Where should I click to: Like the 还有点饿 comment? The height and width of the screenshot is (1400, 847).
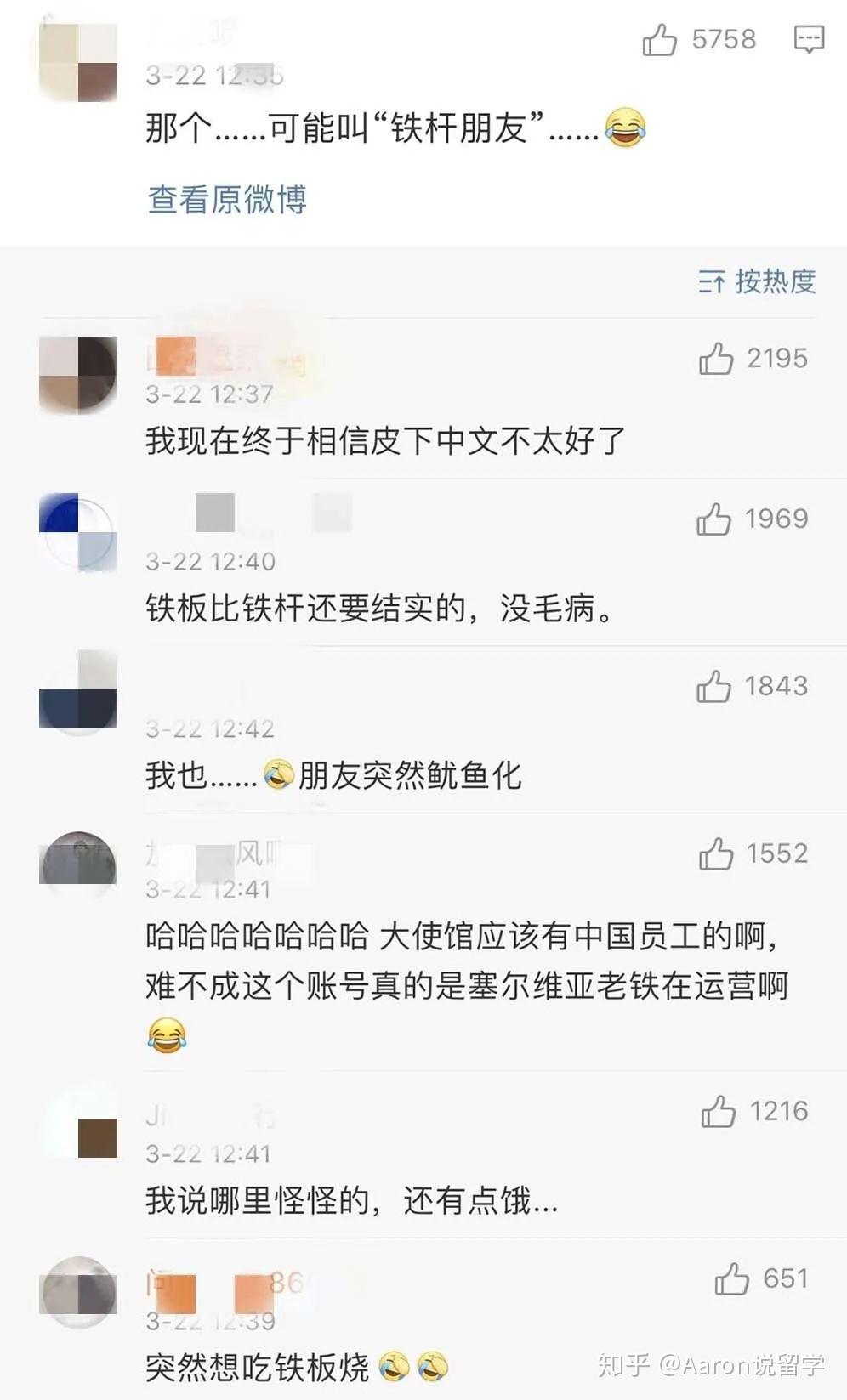click(718, 1111)
